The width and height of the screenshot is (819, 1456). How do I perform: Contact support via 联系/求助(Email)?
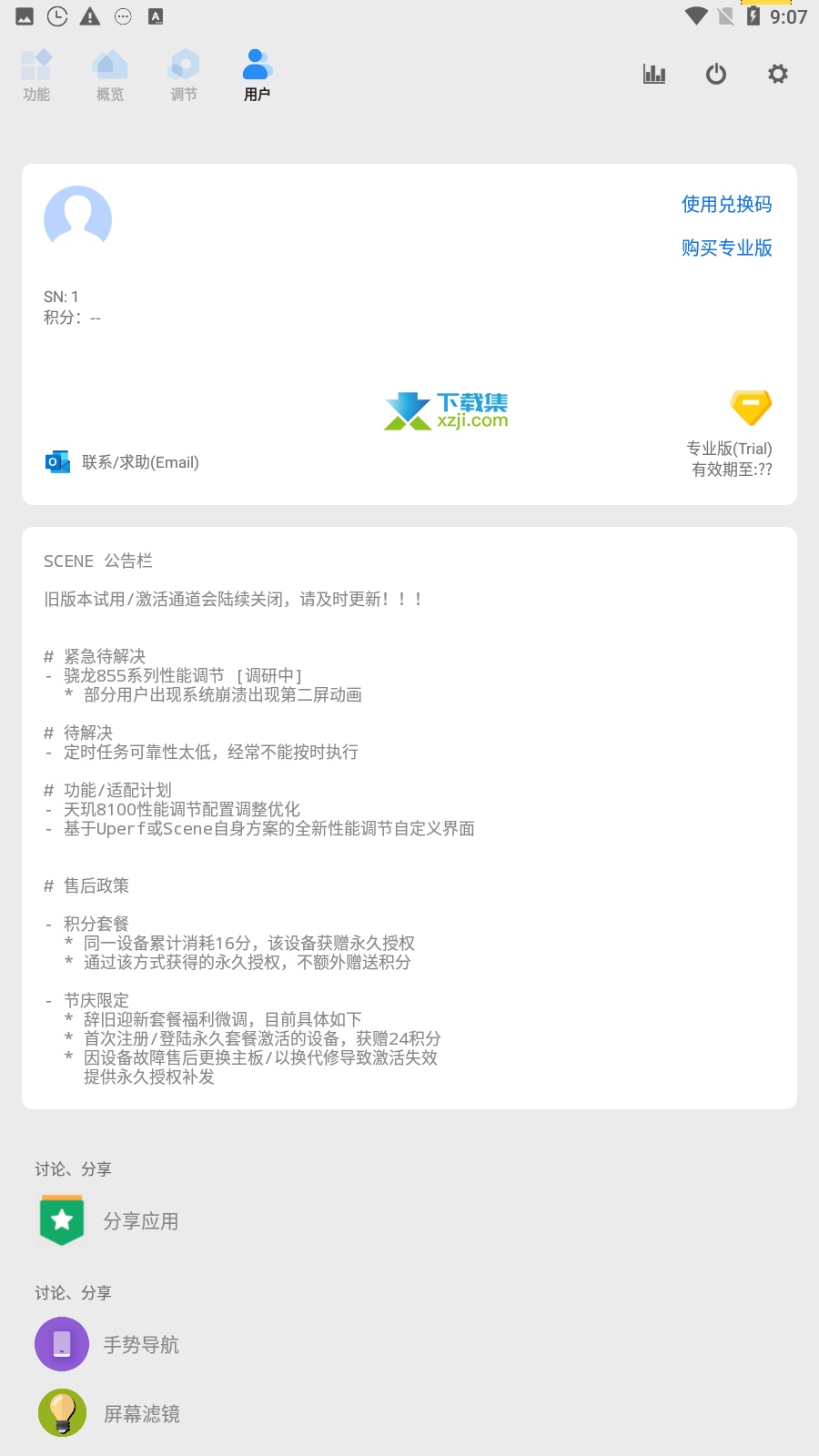pyautogui.click(x=122, y=462)
